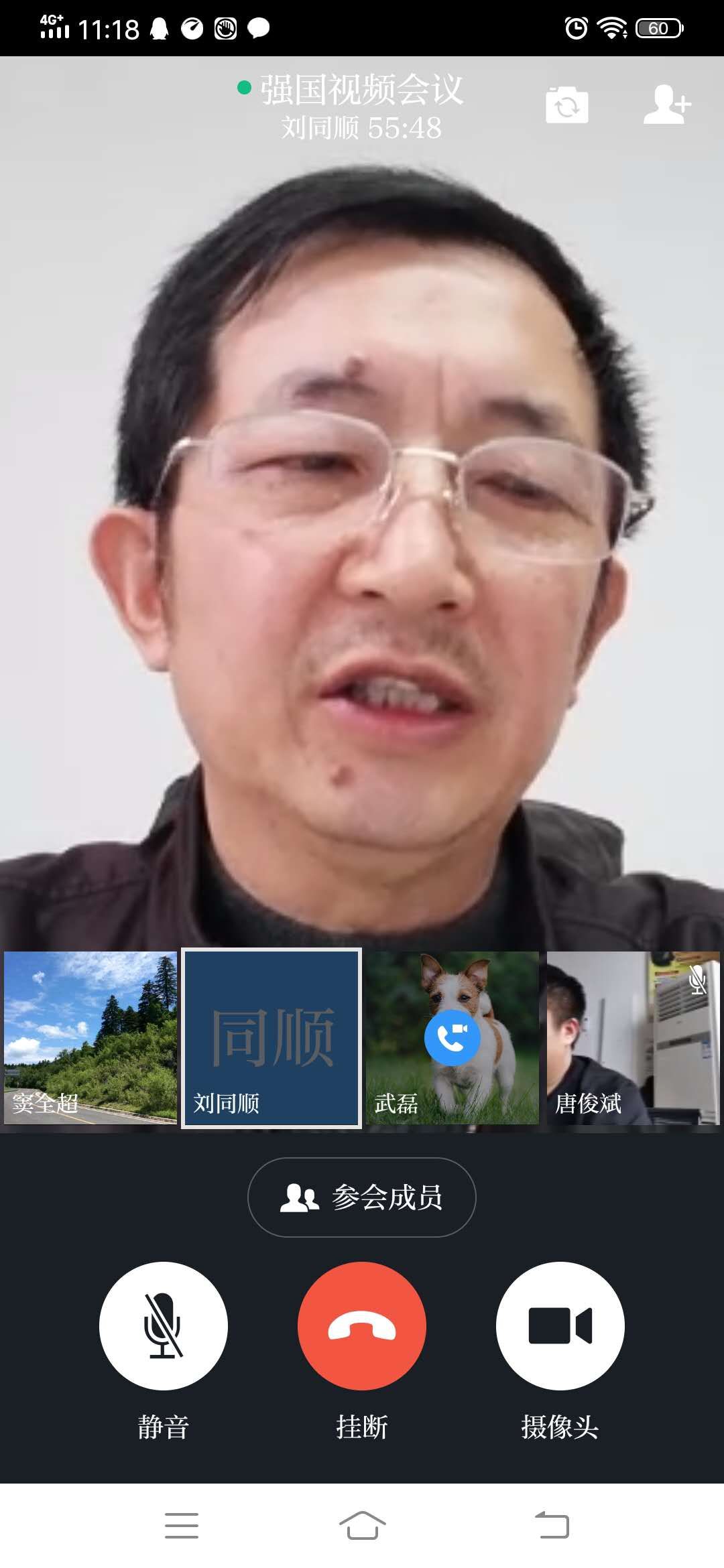Switch between front and rear camera
The height and width of the screenshot is (1568, 724).
pyautogui.click(x=566, y=105)
